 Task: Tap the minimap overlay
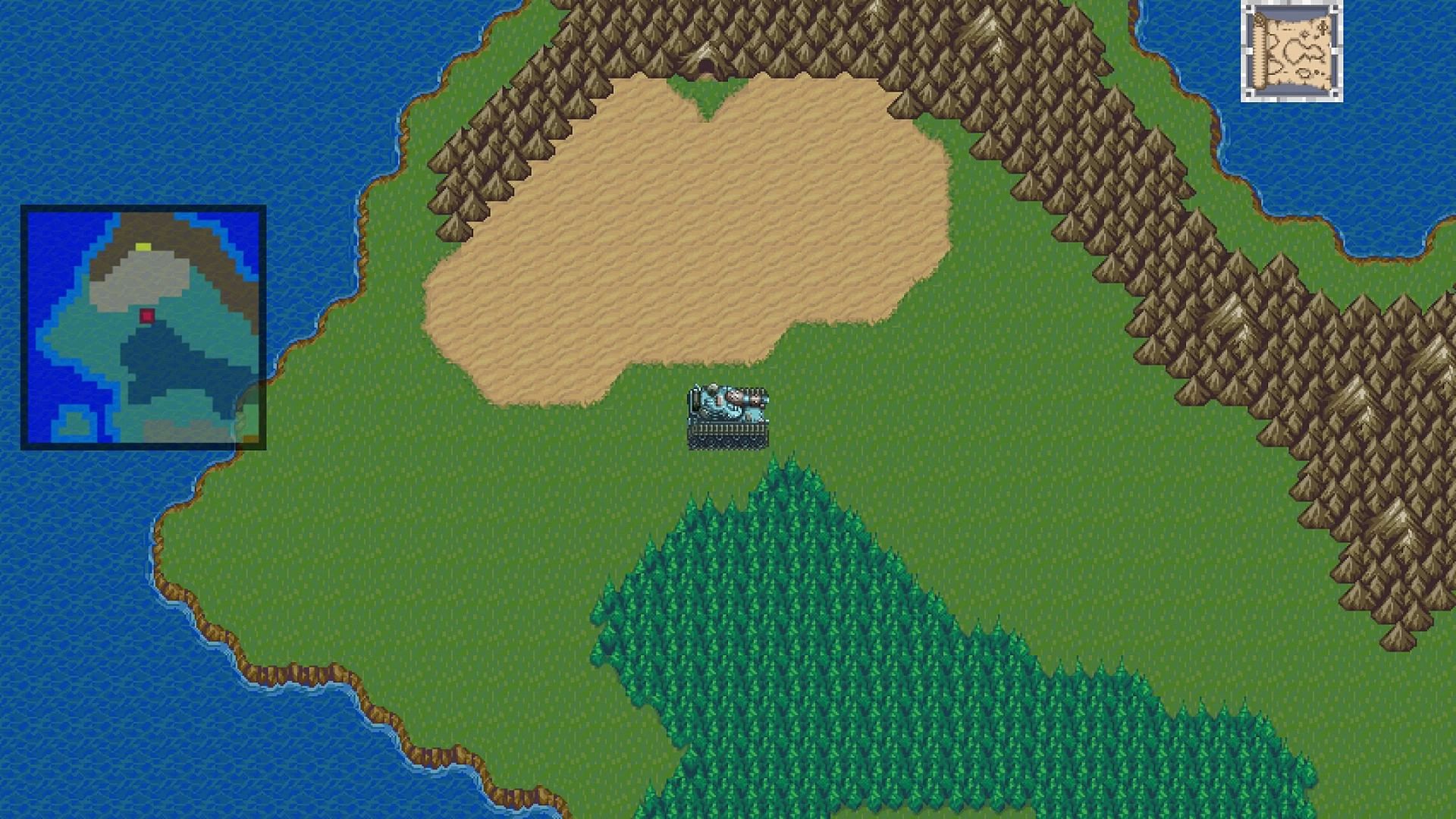coord(143,328)
